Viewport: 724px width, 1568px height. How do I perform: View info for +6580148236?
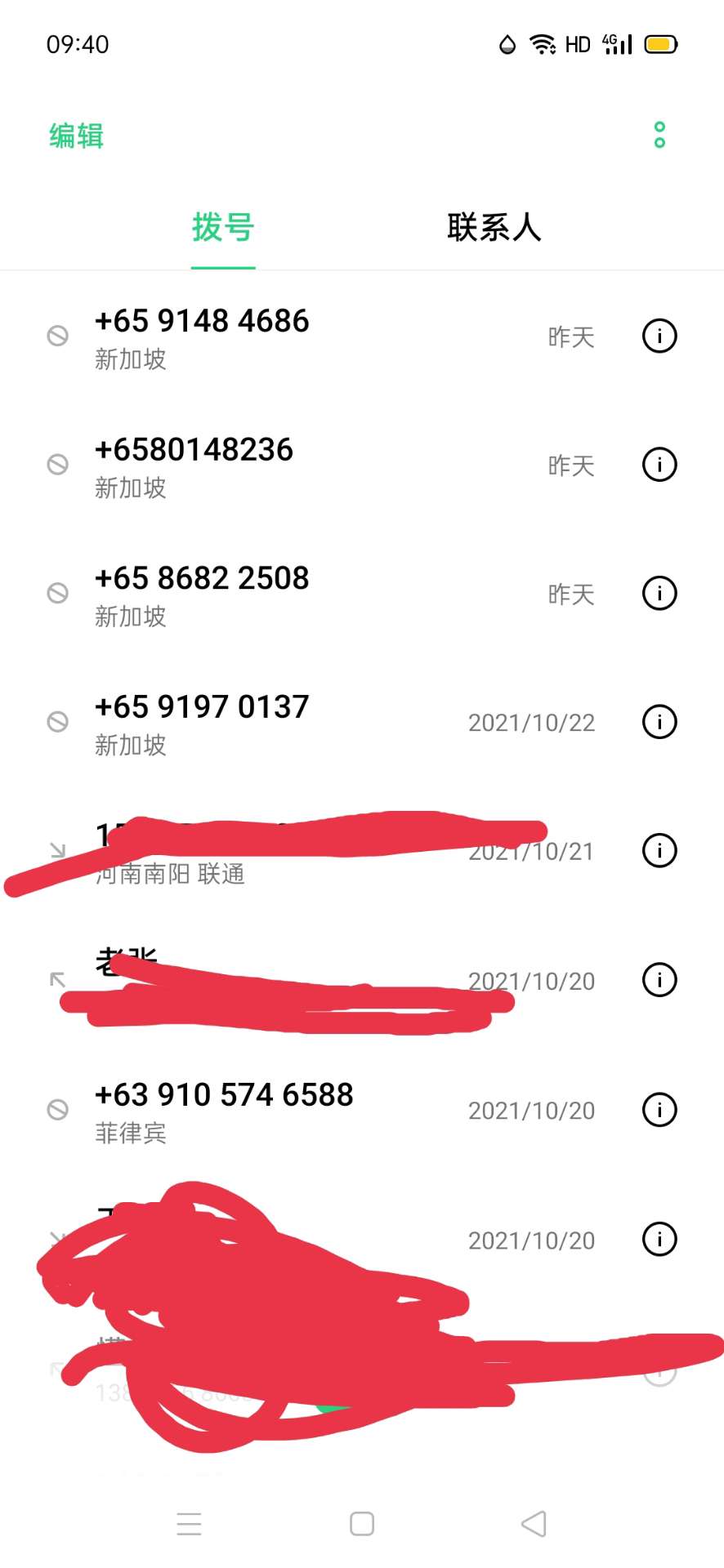(659, 465)
